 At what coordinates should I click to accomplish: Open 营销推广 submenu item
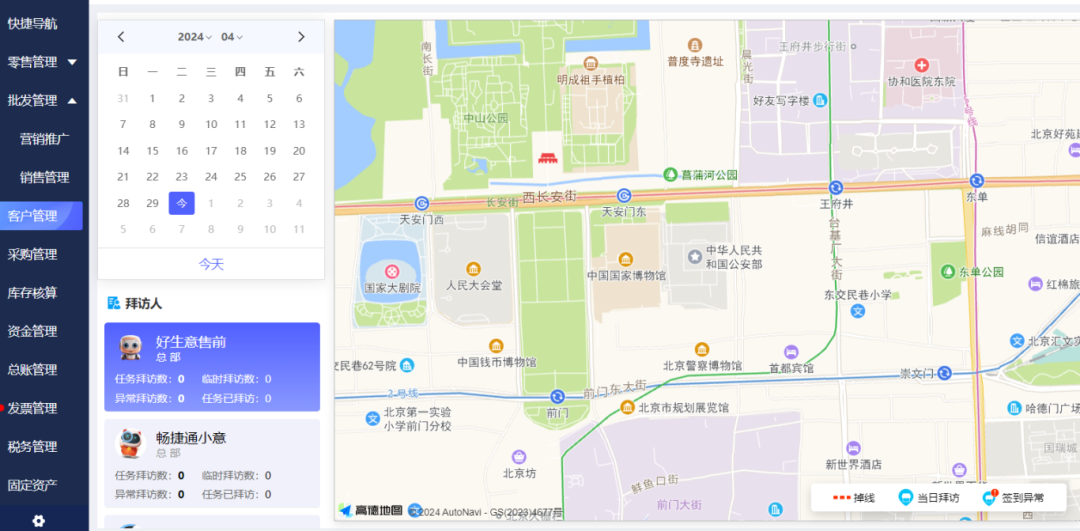[x=44, y=139]
